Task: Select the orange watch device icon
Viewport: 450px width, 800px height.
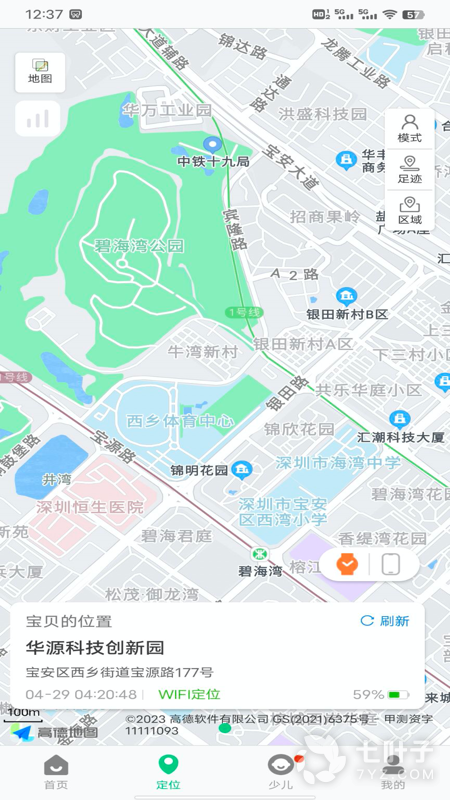Action: coord(347,564)
